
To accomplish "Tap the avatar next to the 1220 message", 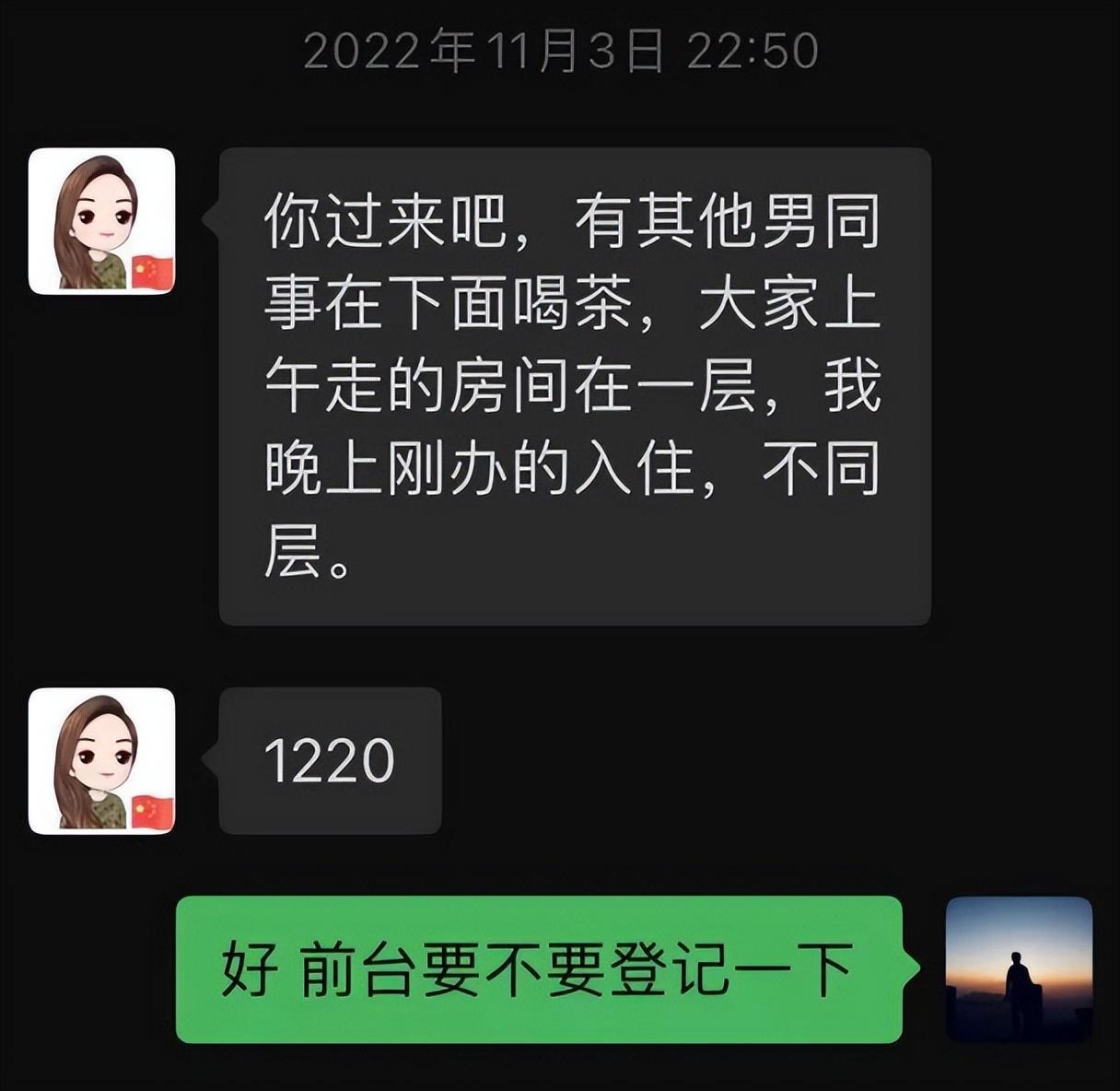I will 101,761.
